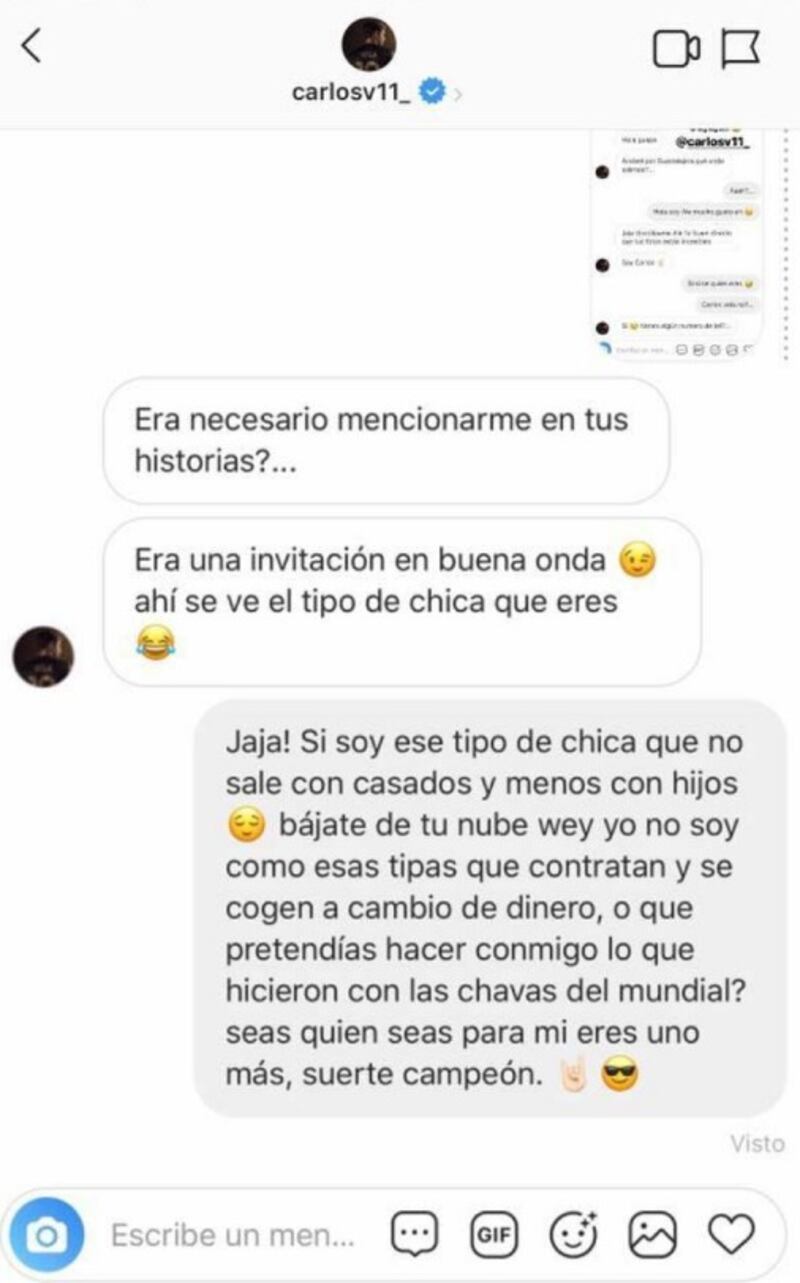Flag this conversation

tap(742, 47)
